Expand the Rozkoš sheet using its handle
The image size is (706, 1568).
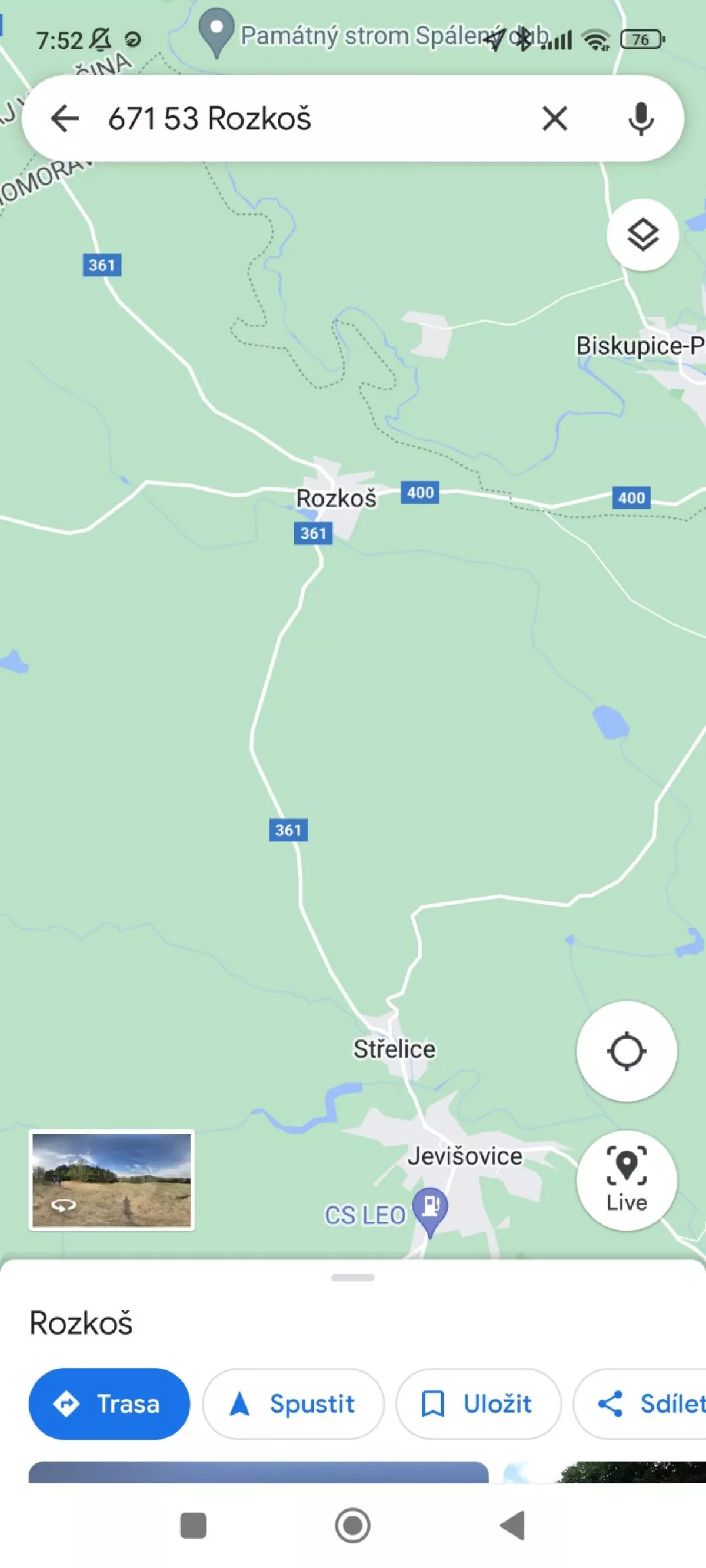352,1277
